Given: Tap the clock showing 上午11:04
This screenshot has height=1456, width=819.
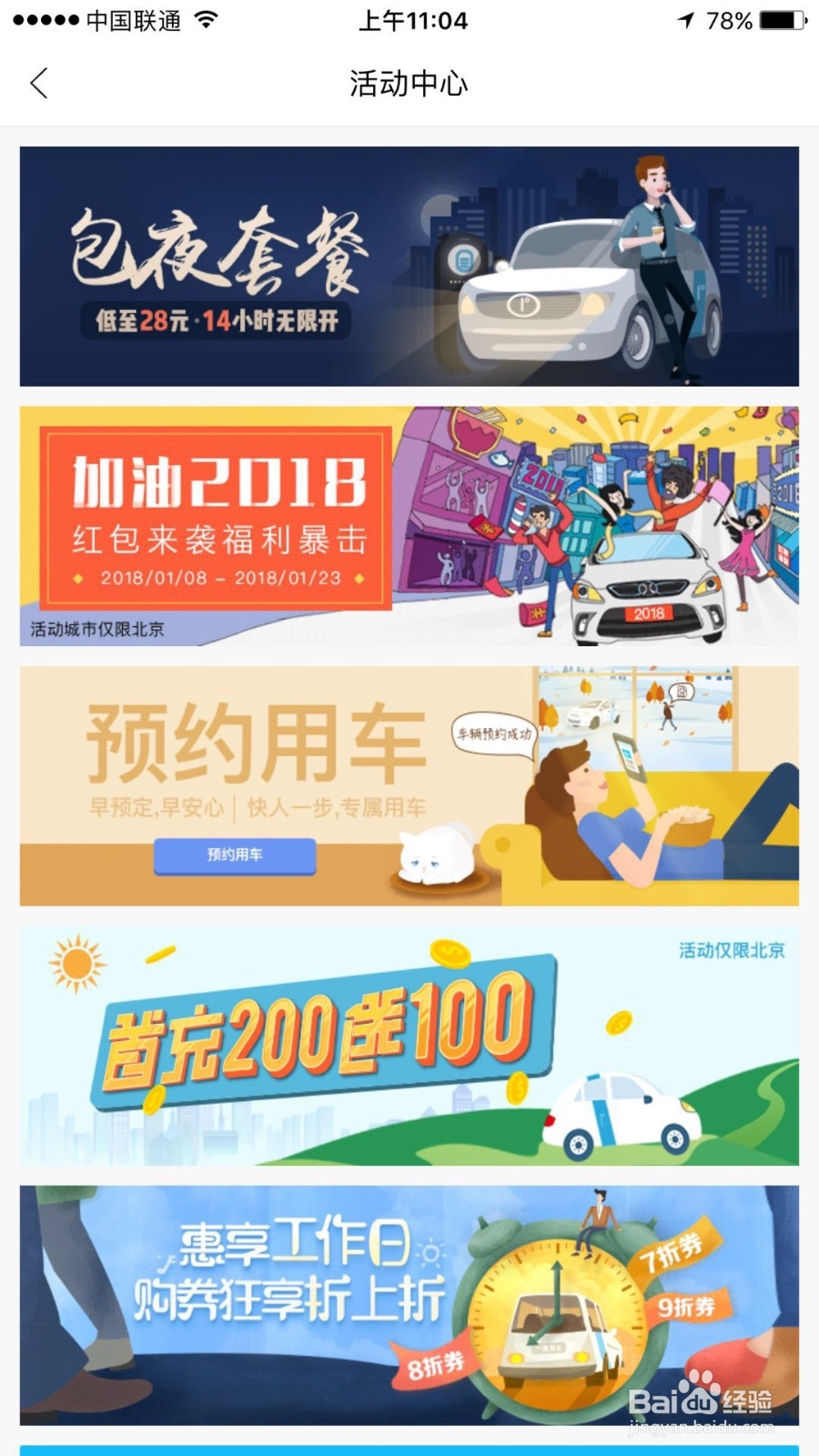Looking at the screenshot, I should (x=407, y=20).
